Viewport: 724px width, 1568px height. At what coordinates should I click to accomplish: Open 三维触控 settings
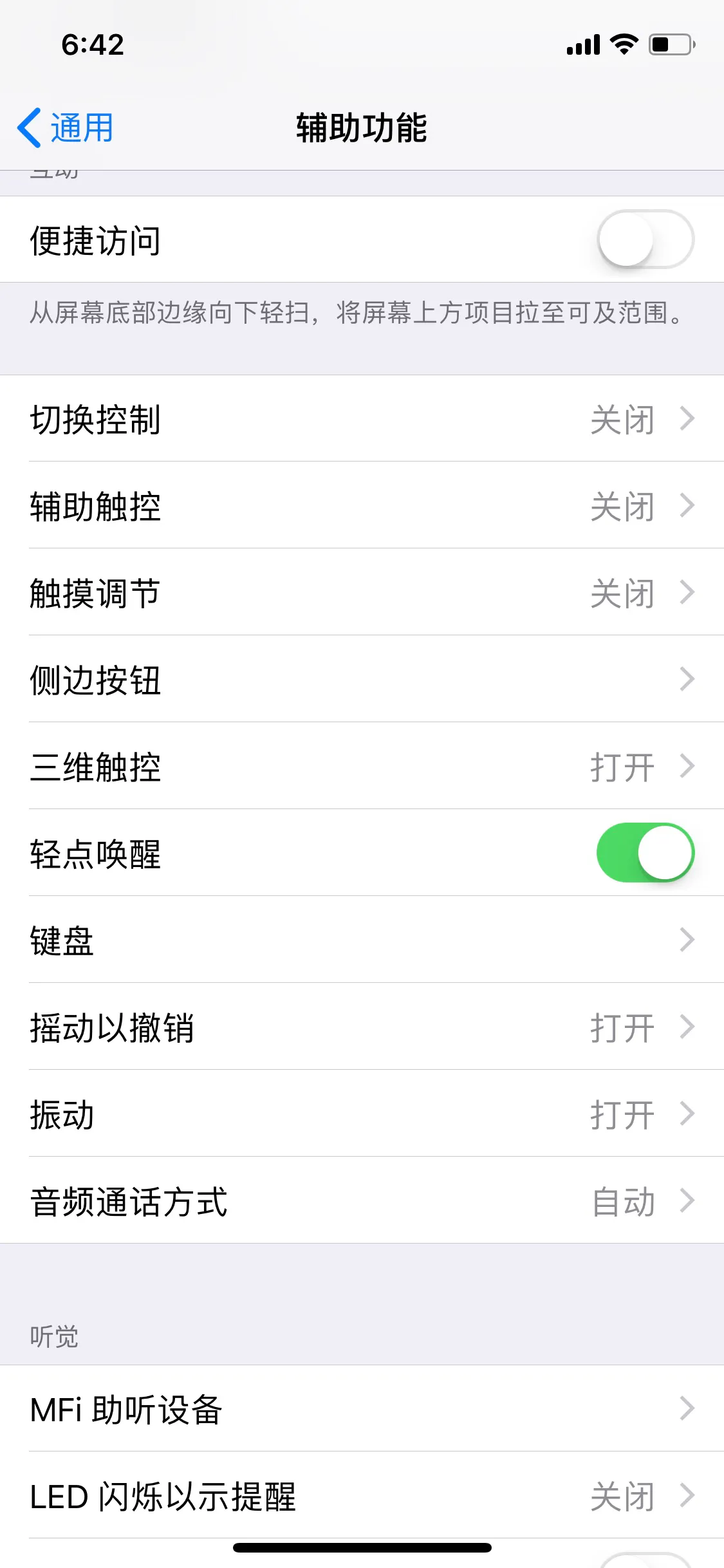[362, 767]
